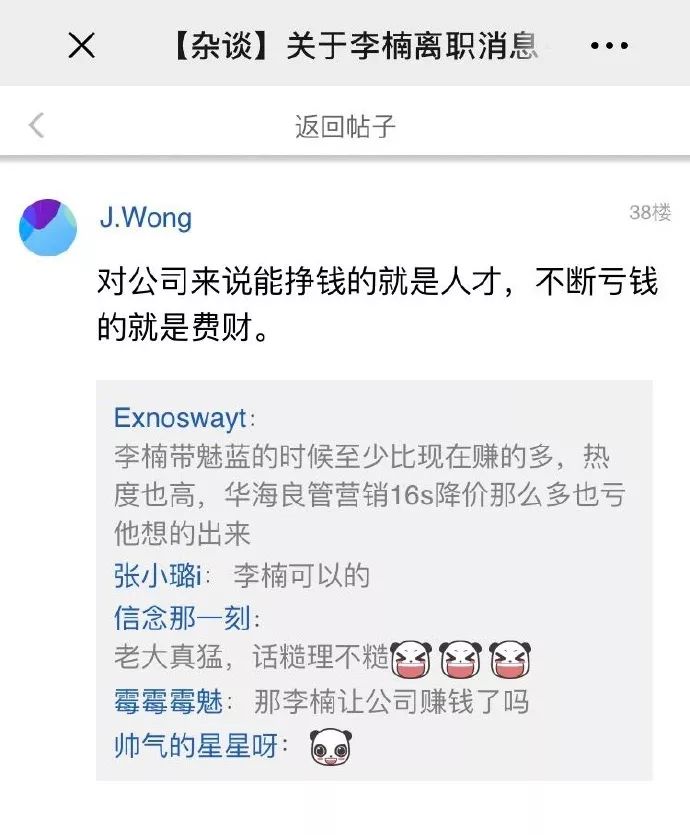The height and width of the screenshot is (835, 690).
Task: Open Exnoswayt's profile from the reply
Action: pyautogui.click(x=178, y=417)
